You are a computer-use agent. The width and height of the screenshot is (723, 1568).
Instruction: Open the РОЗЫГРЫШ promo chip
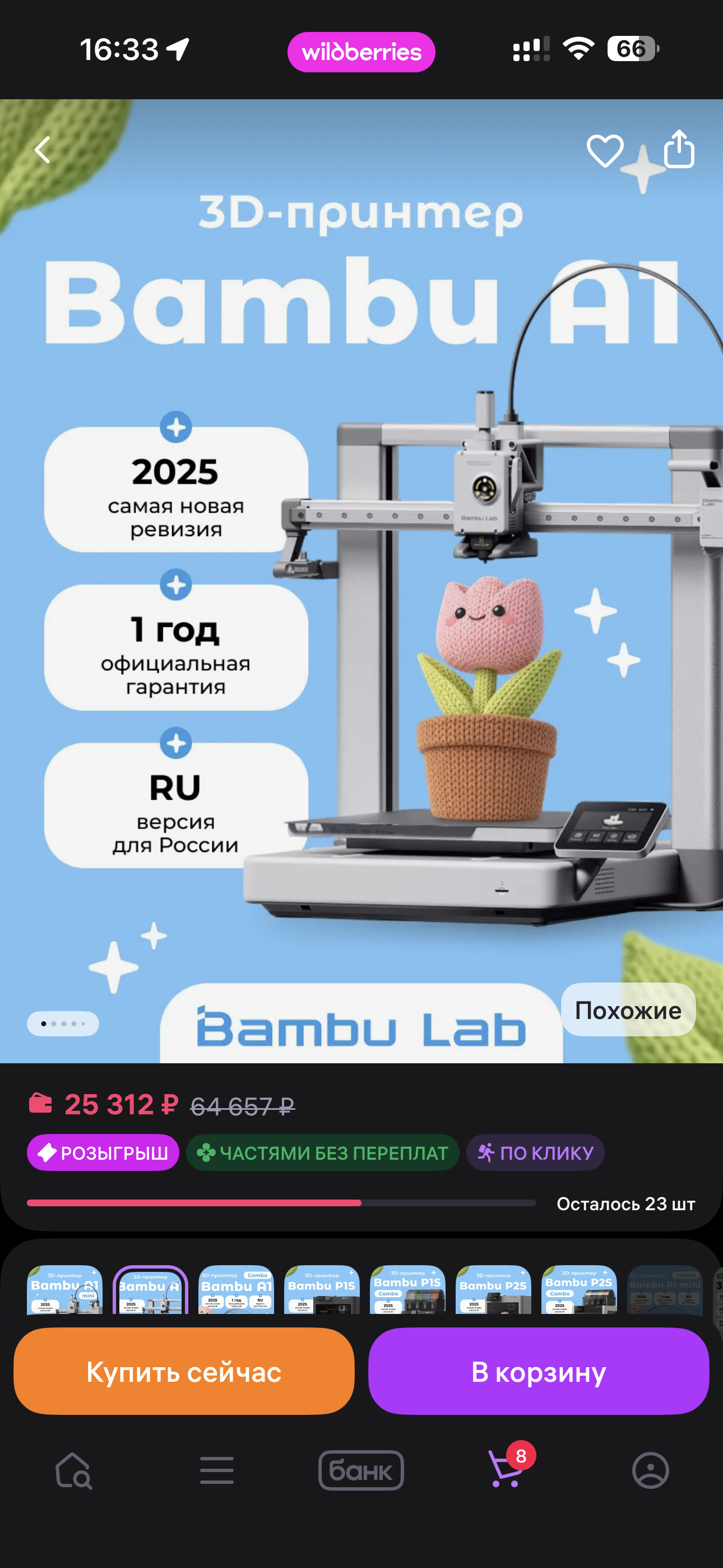103,1152
